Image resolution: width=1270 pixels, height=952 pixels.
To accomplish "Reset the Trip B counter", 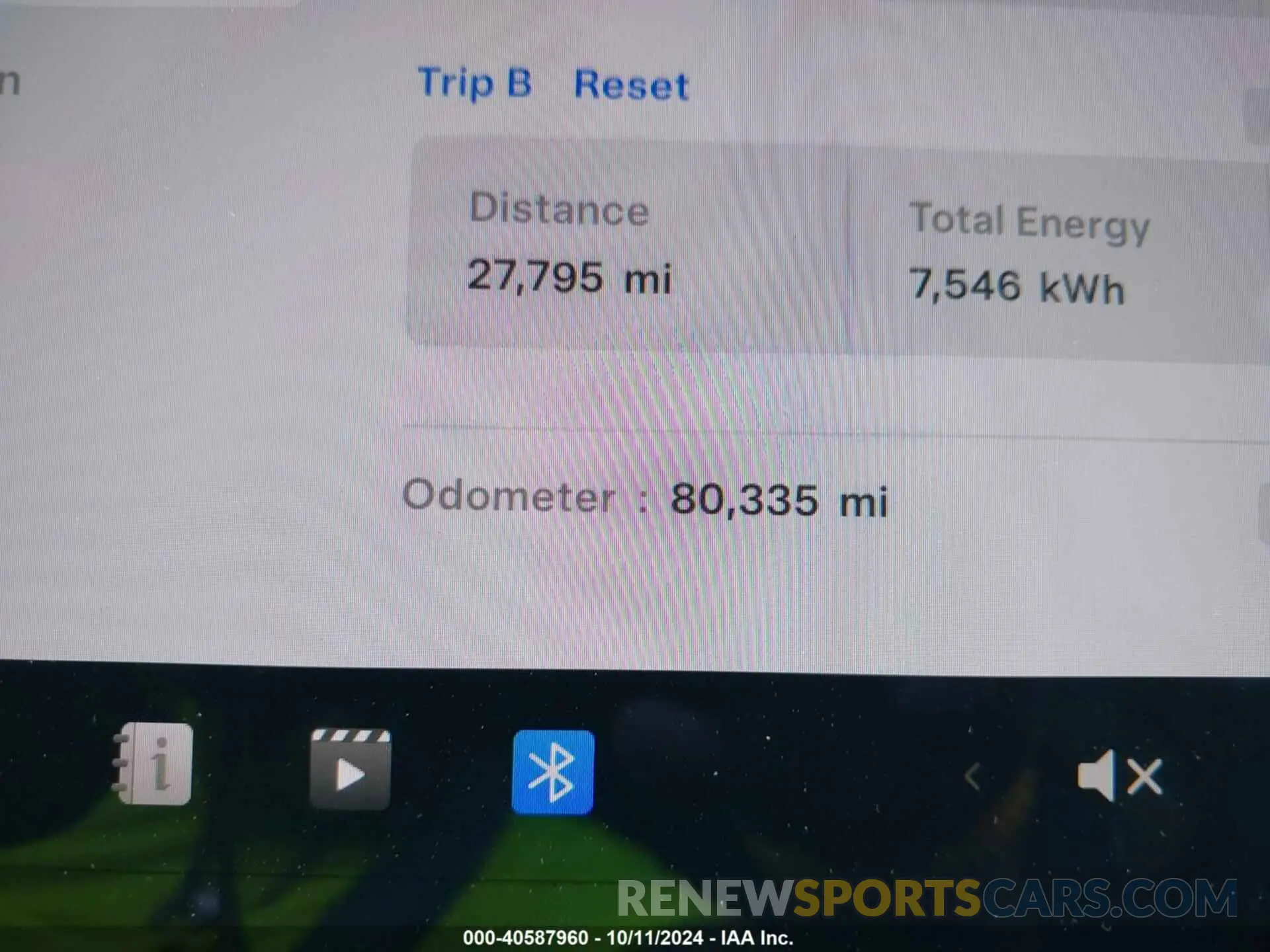I will [x=631, y=85].
